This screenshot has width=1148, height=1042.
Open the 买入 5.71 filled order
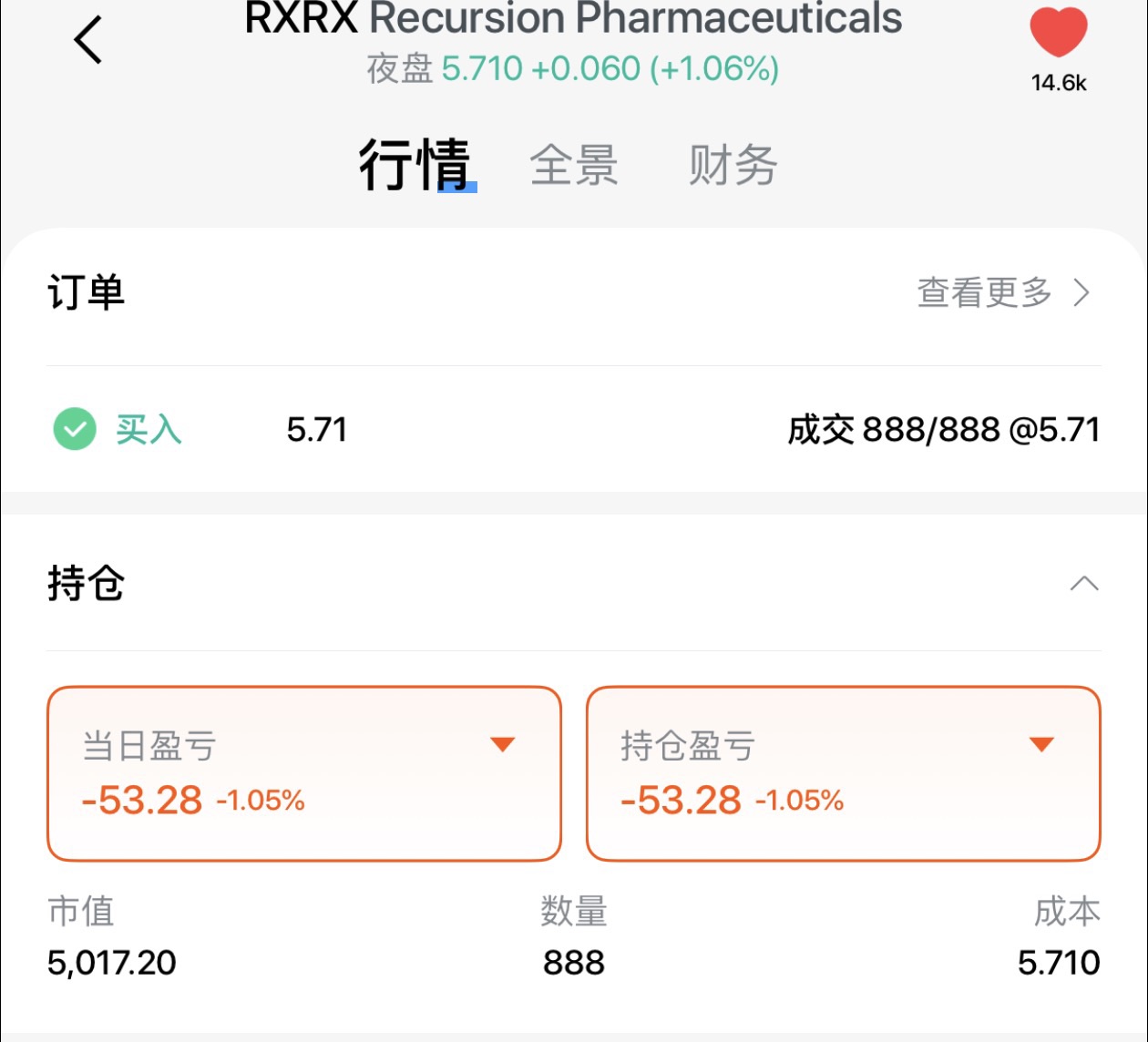point(574,430)
